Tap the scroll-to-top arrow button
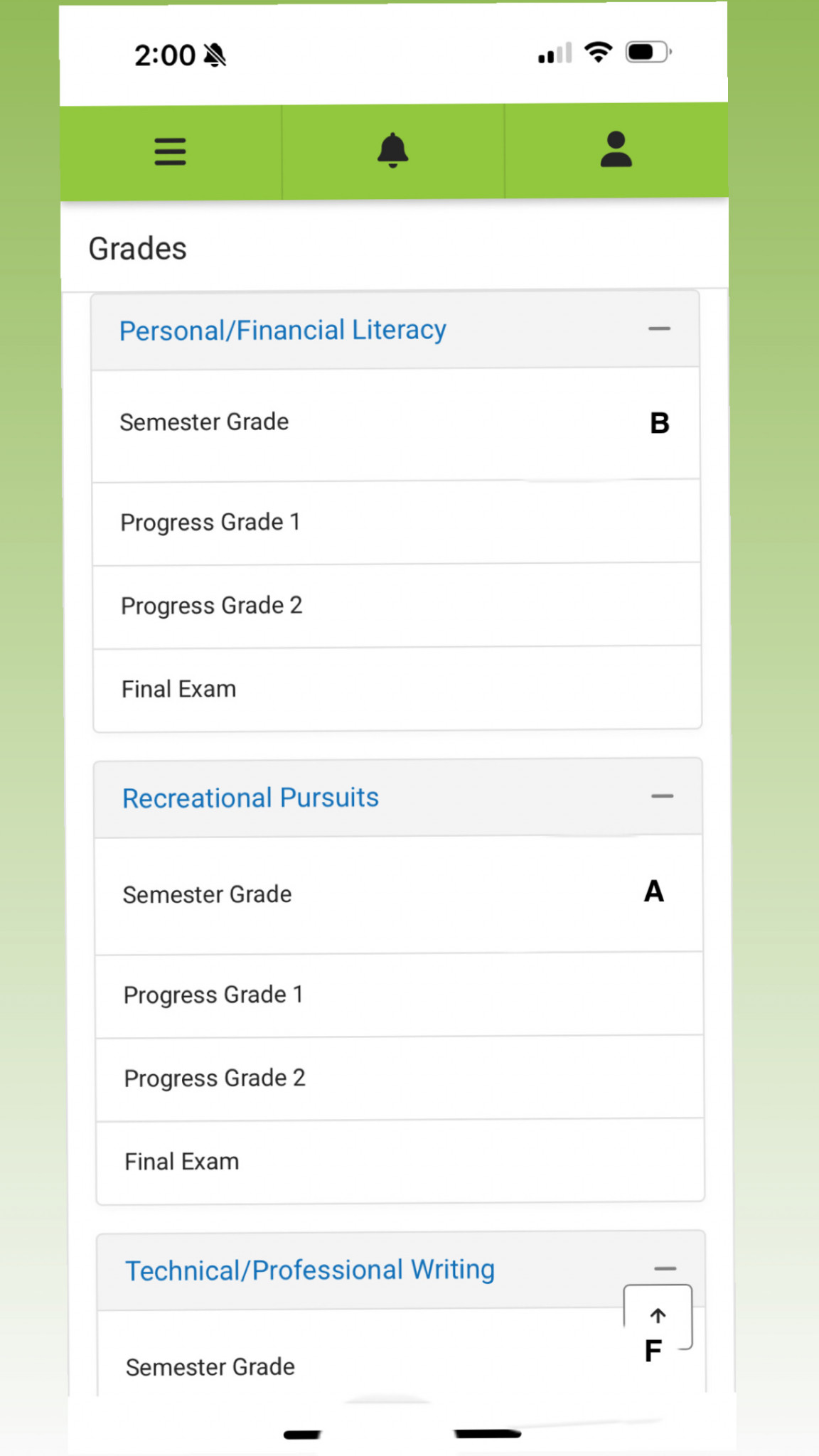Viewport: 819px width, 1456px height. tap(658, 1315)
